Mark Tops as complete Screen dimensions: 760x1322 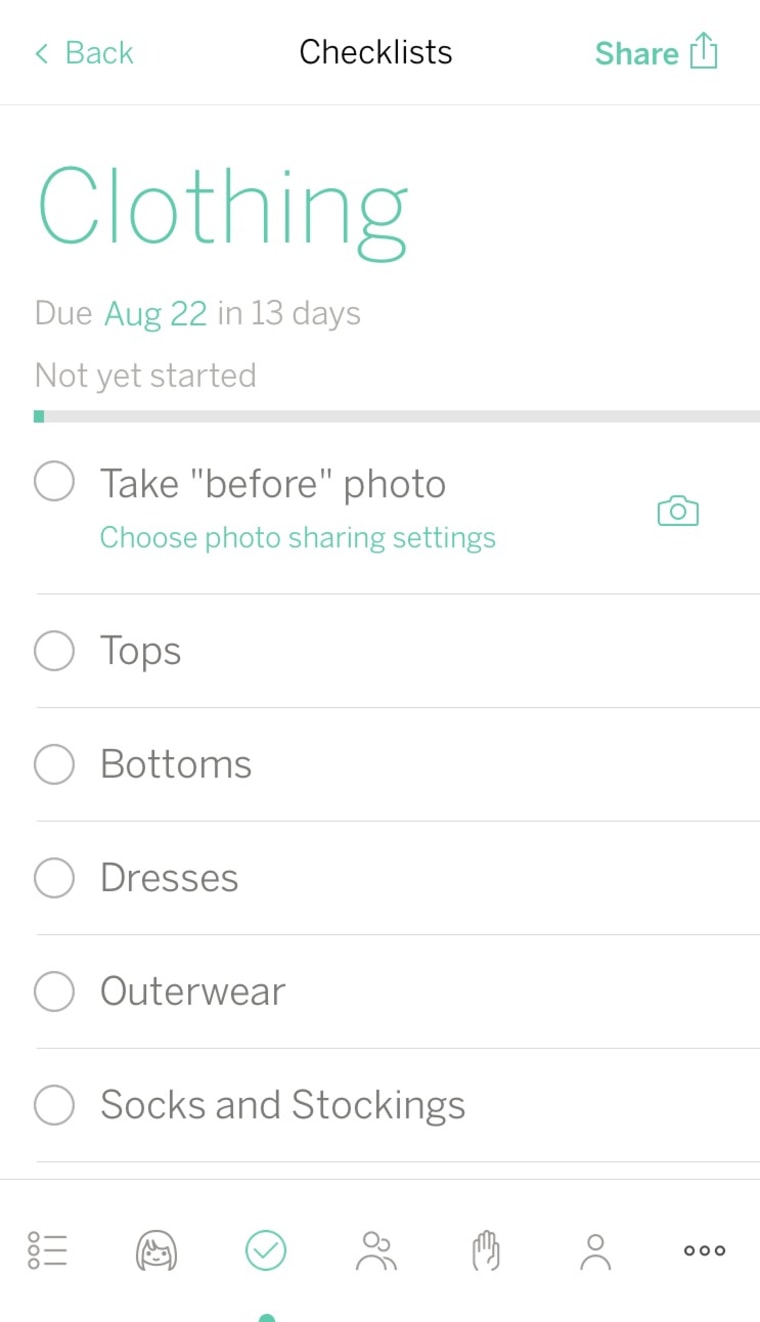coord(54,651)
